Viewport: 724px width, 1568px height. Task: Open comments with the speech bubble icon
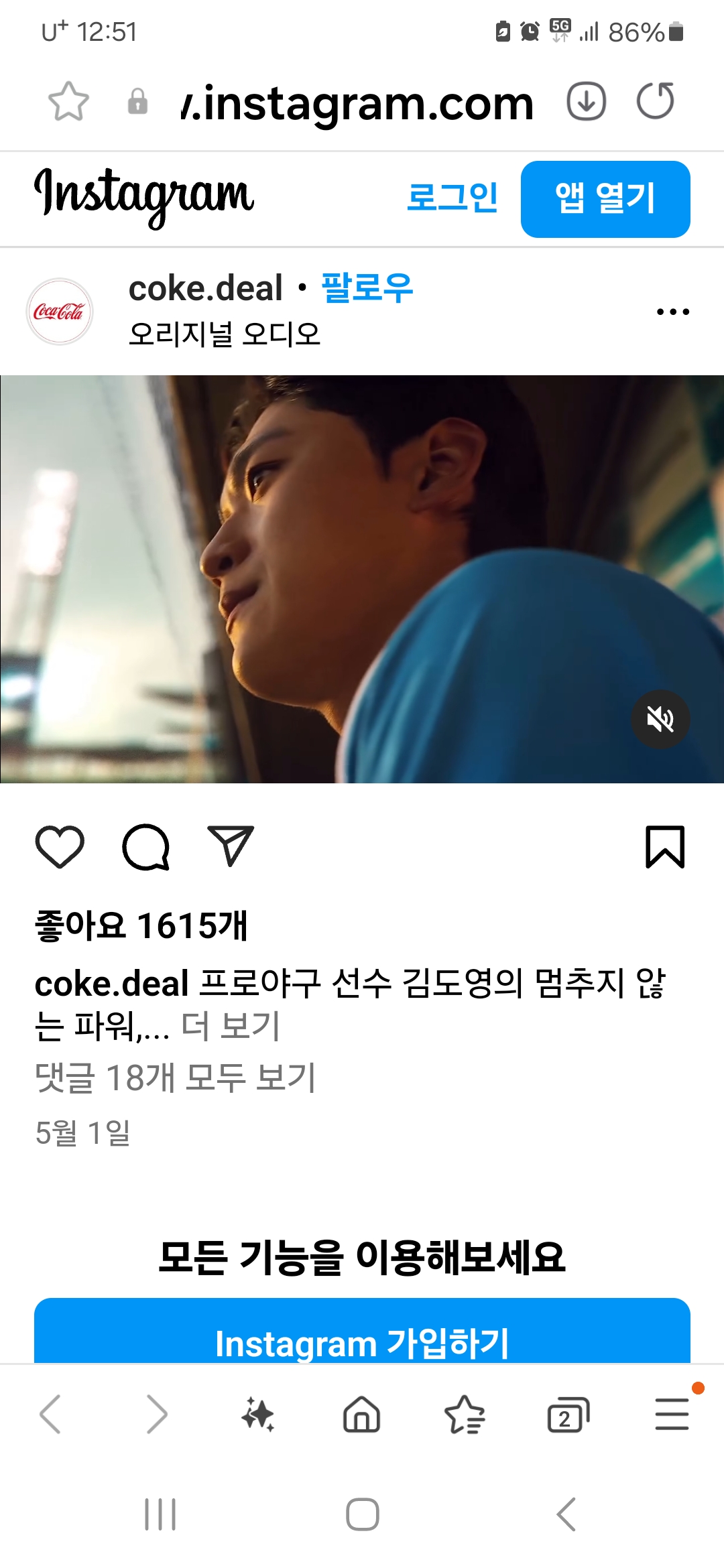click(x=145, y=847)
